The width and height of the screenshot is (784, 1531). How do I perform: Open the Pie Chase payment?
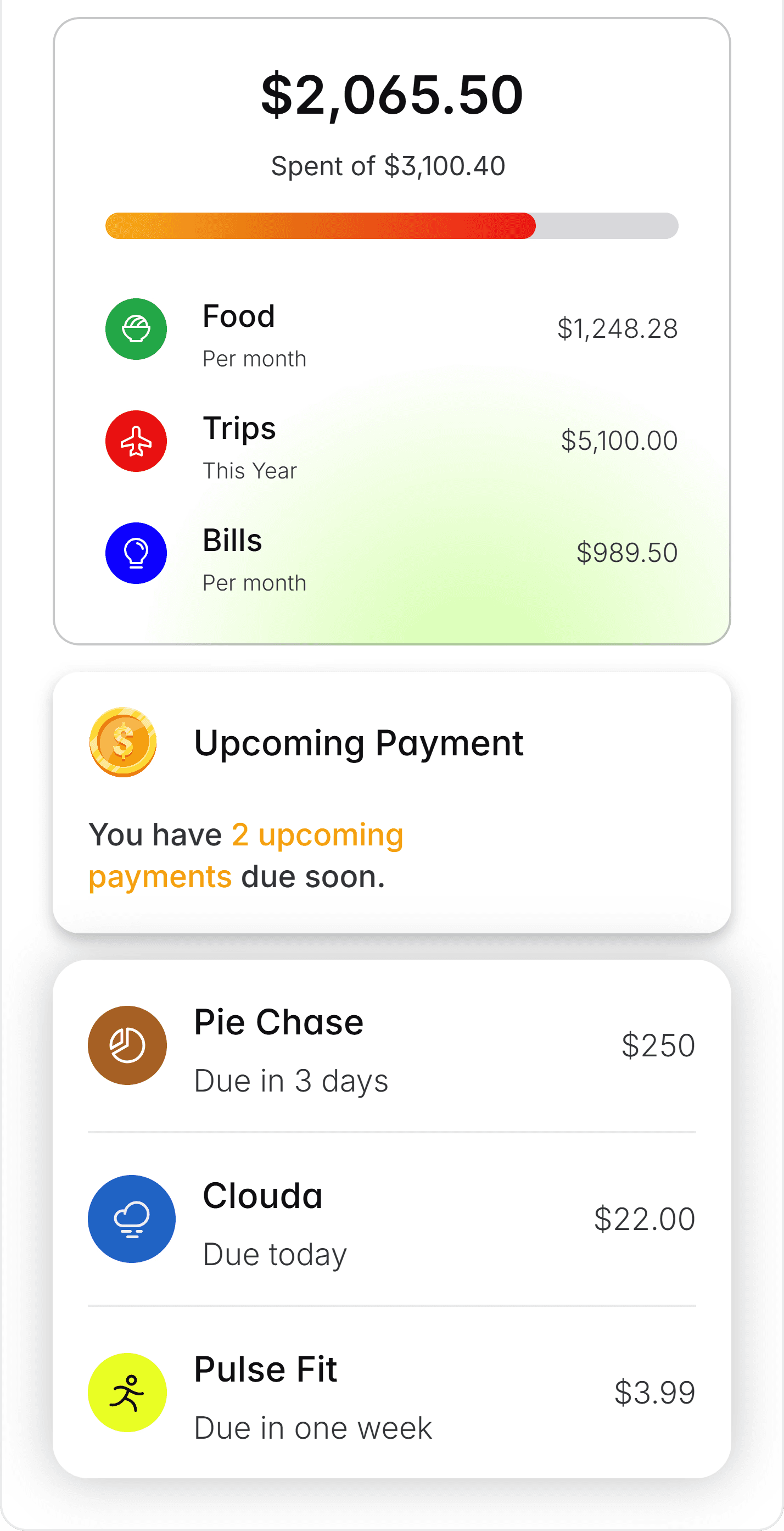tap(391, 1046)
